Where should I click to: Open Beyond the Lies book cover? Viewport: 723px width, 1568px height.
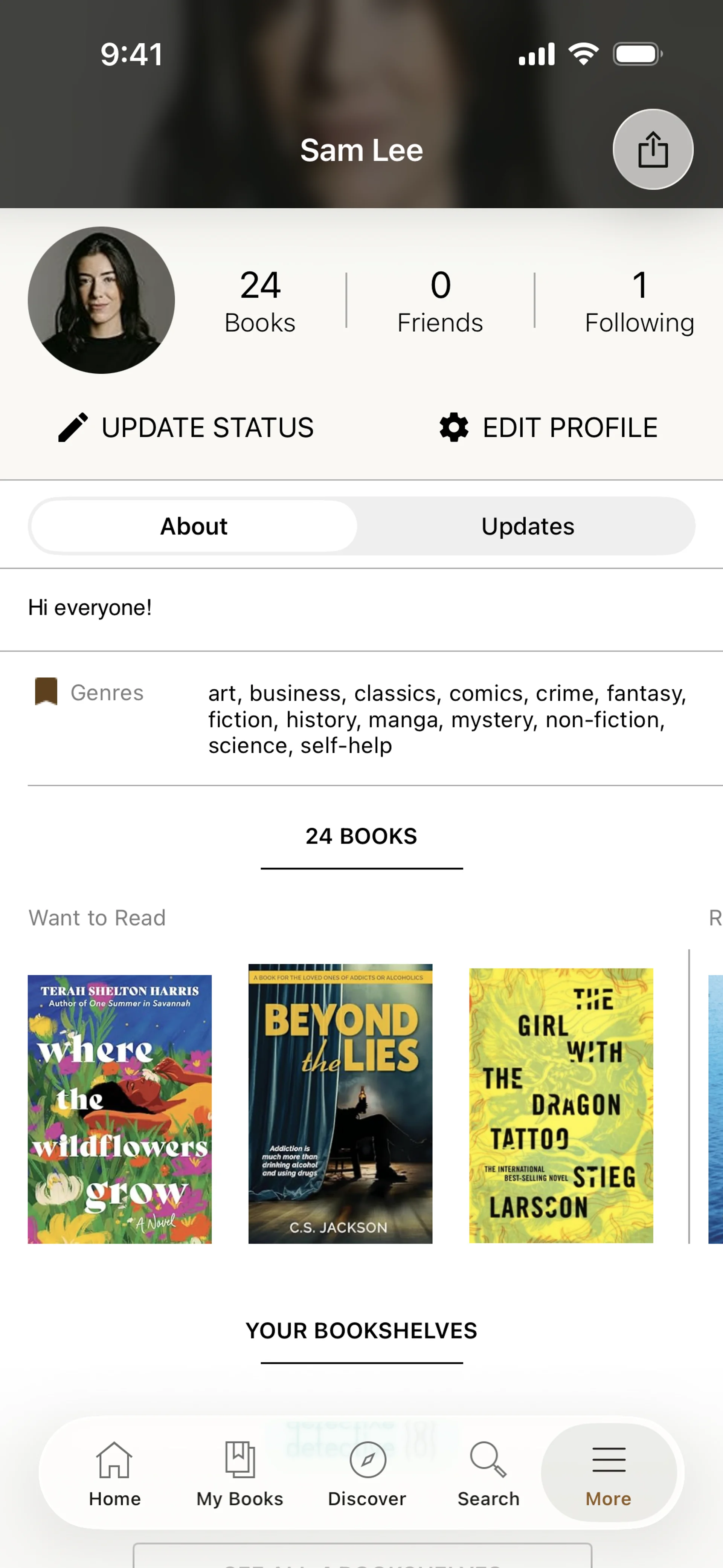tap(340, 1103)
